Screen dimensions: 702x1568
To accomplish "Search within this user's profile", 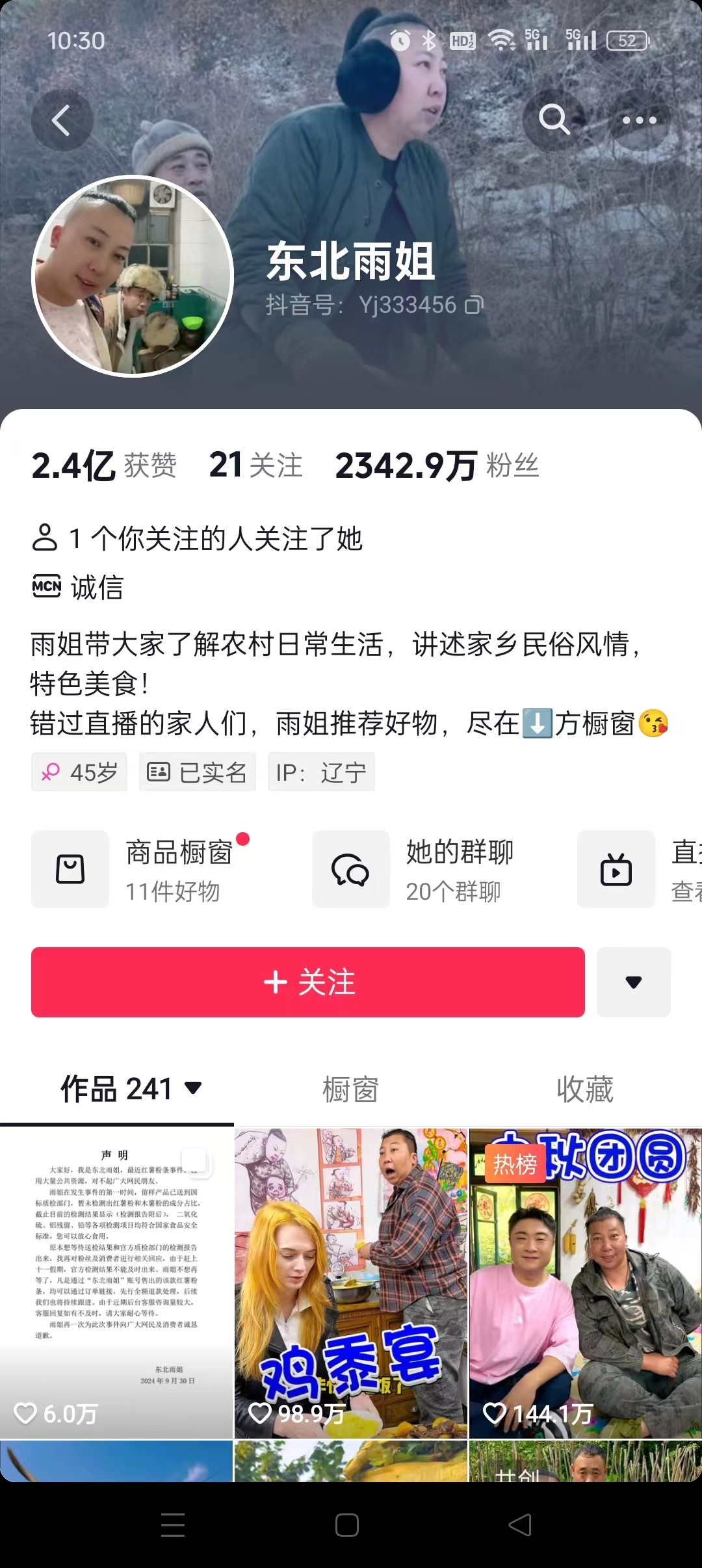I will [x=554, y=120].
